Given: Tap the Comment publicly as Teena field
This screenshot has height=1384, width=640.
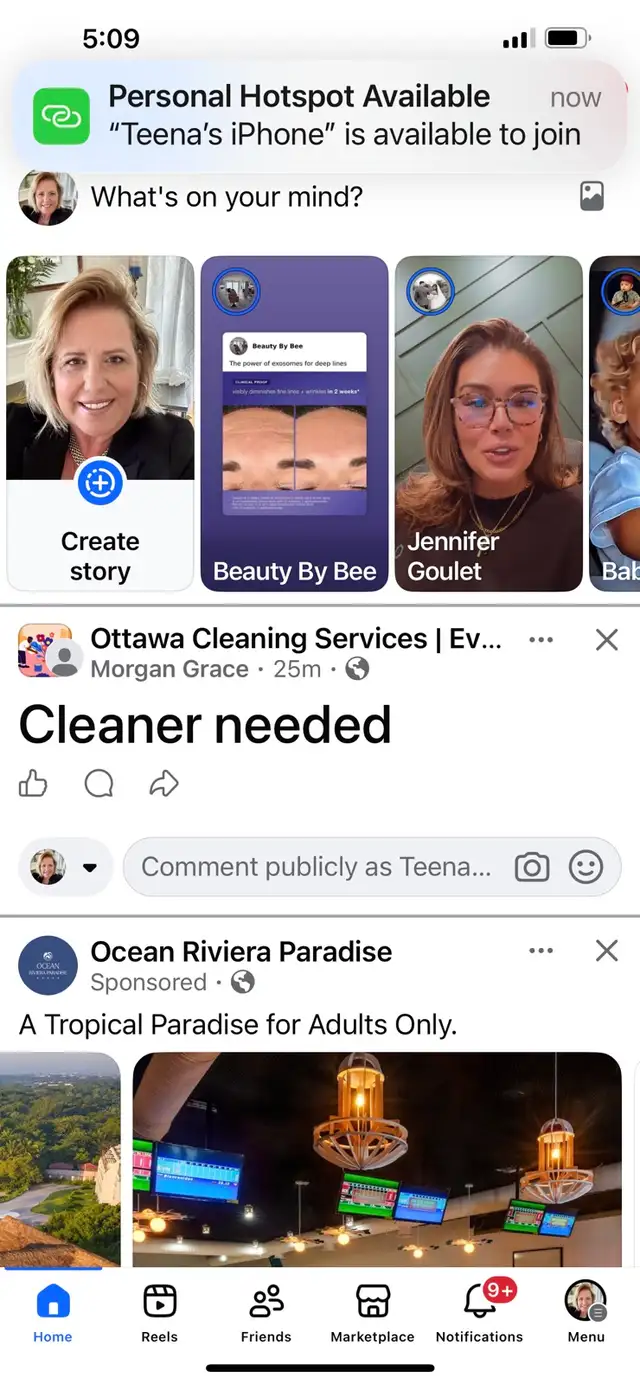Looking at the screenshot, I should [x=316, y=867].
